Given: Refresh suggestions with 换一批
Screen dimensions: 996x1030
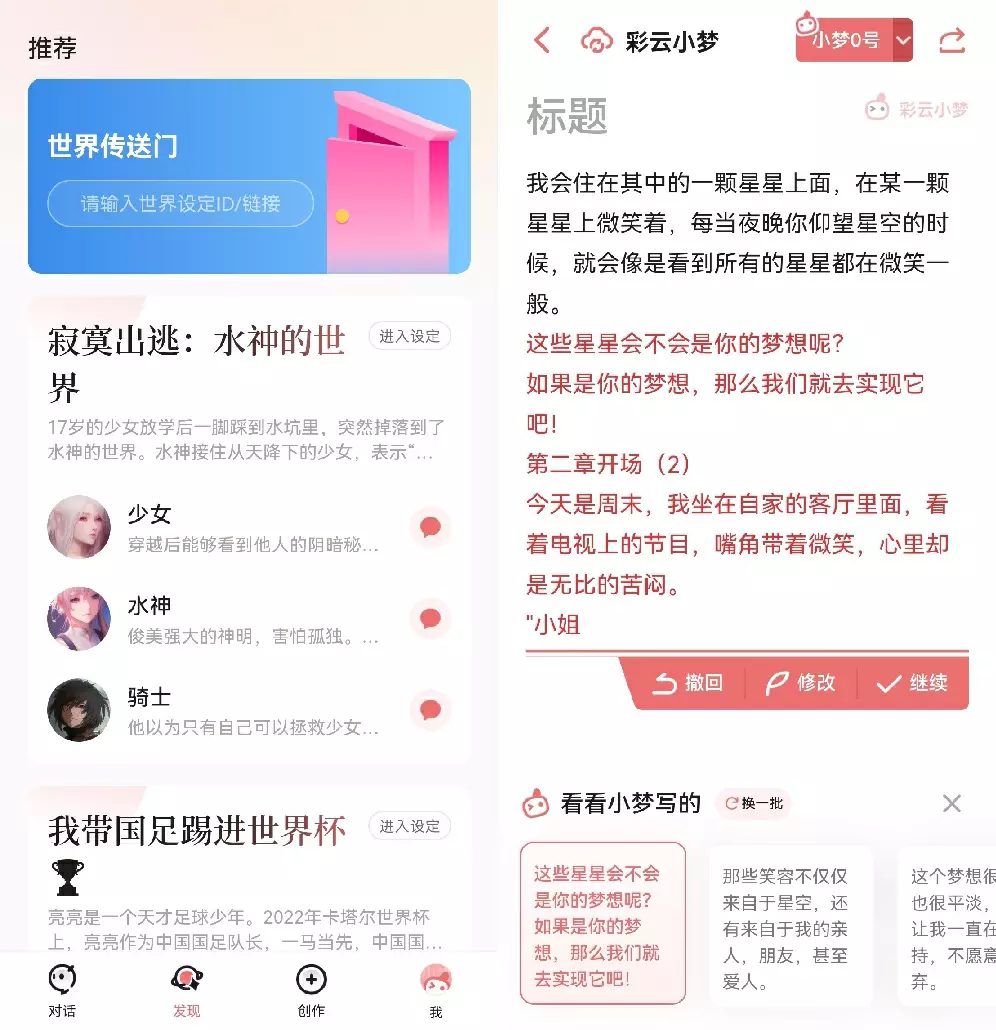Looking at the screenshot, I should coord(753,803).
